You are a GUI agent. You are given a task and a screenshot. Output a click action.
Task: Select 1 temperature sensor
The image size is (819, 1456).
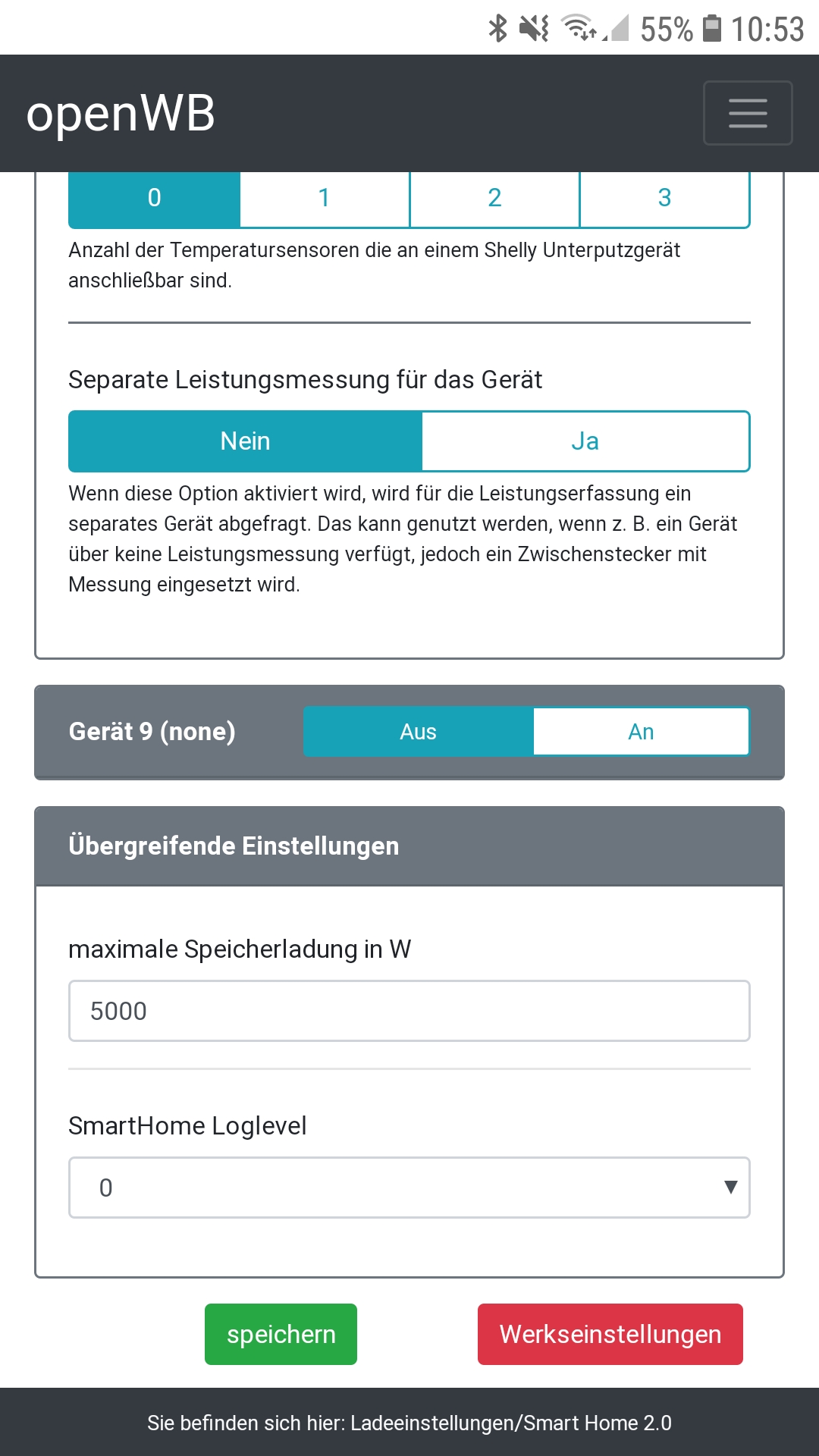[325, 199]
